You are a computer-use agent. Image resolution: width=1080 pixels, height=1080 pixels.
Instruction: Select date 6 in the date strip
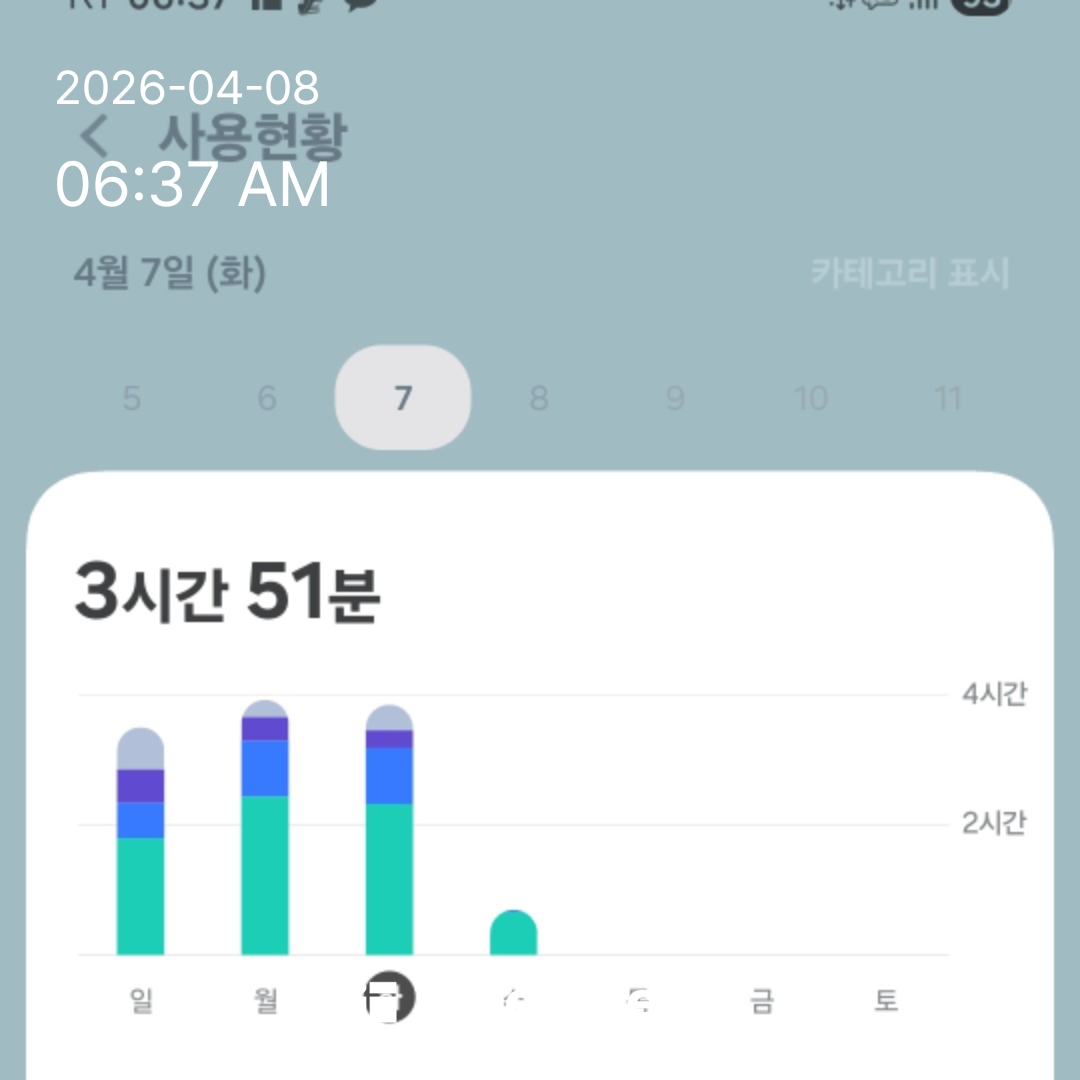pyautogui.click(x=267, y=399)
